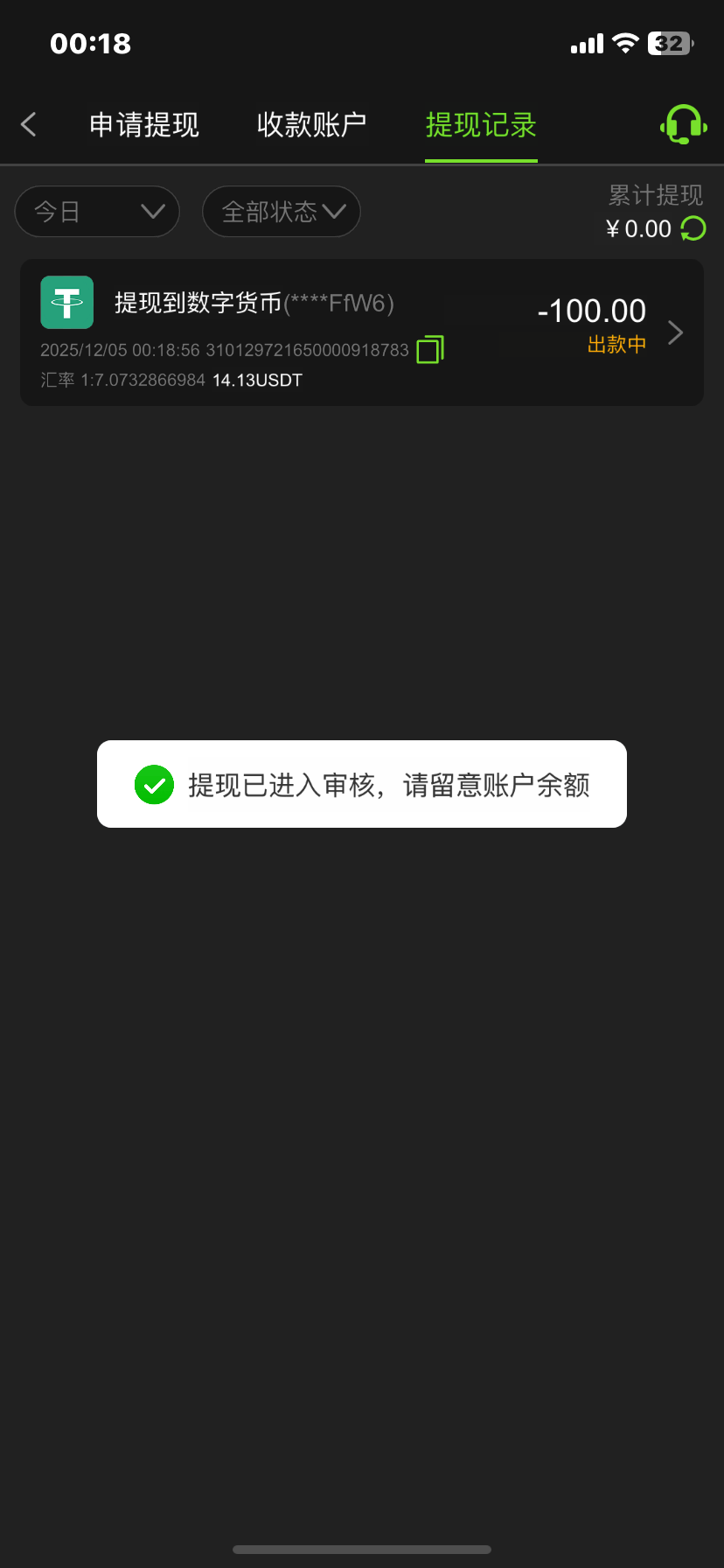Go back using the header arrow
Image resolution: width=724 pixels, height=1568 pixels.
tap(29, 124)
